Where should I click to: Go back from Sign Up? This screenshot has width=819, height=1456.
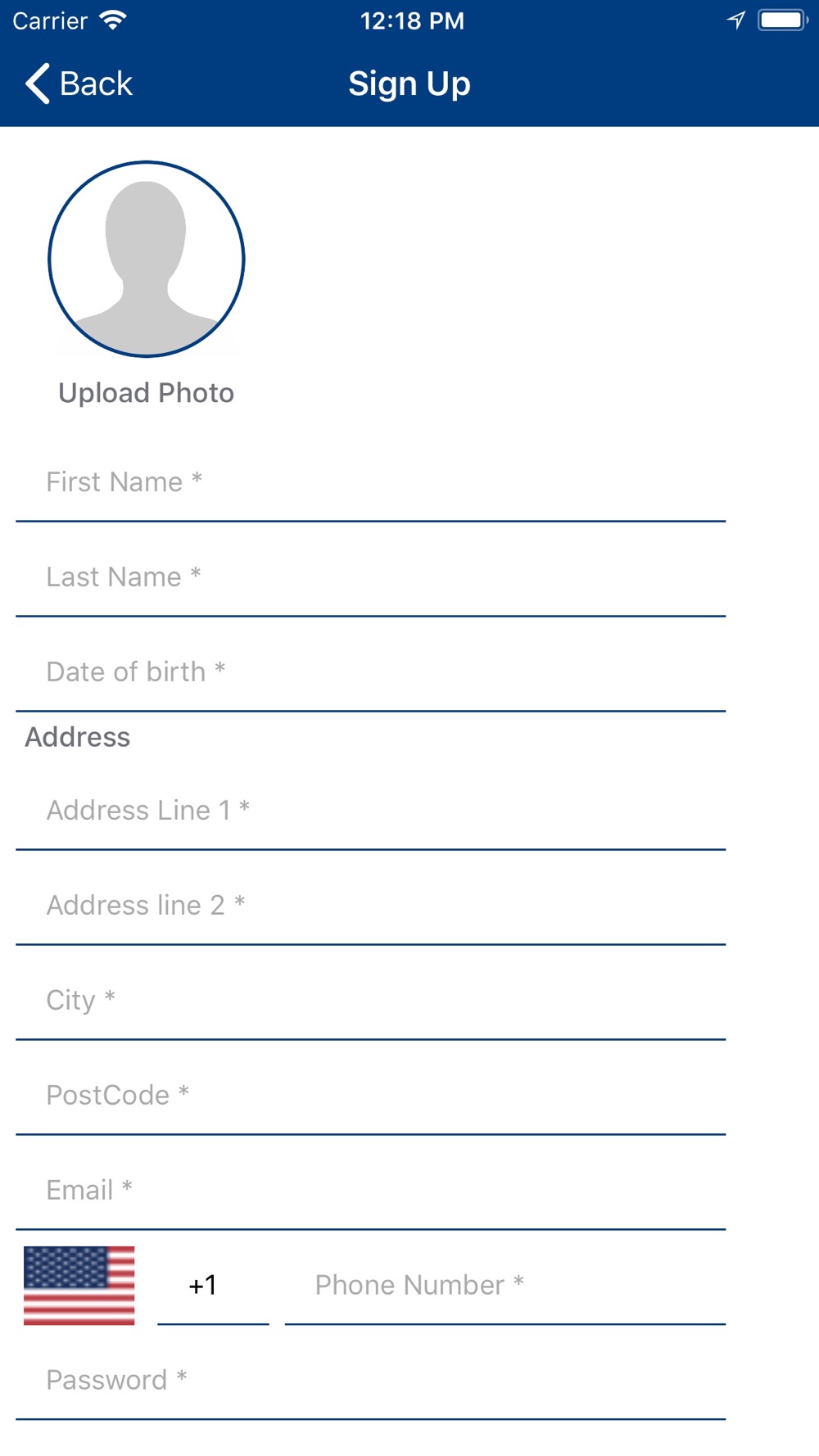click(x=79, y=84)
